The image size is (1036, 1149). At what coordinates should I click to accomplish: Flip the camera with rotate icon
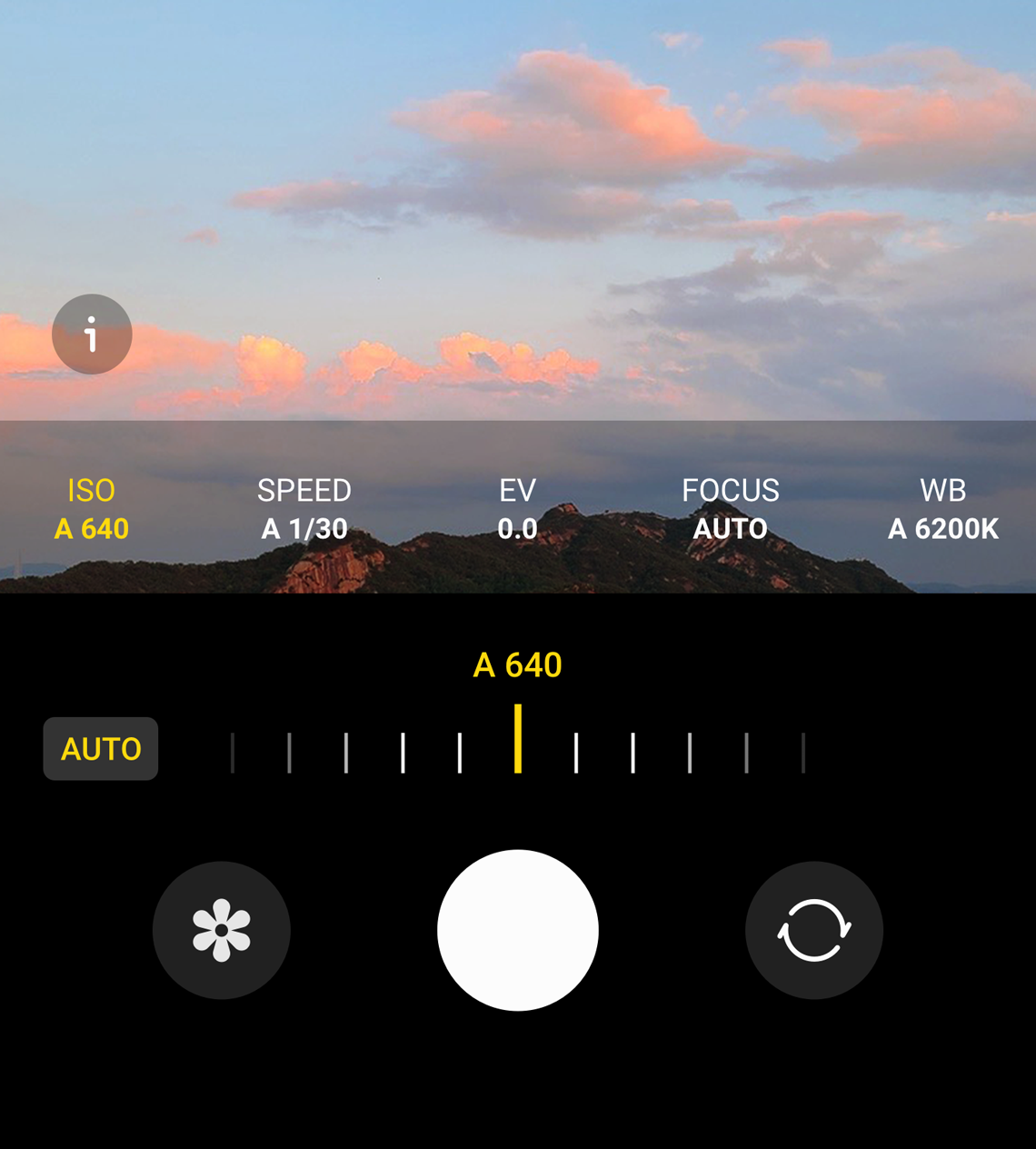pyautogui.click(x=813, y=930)
